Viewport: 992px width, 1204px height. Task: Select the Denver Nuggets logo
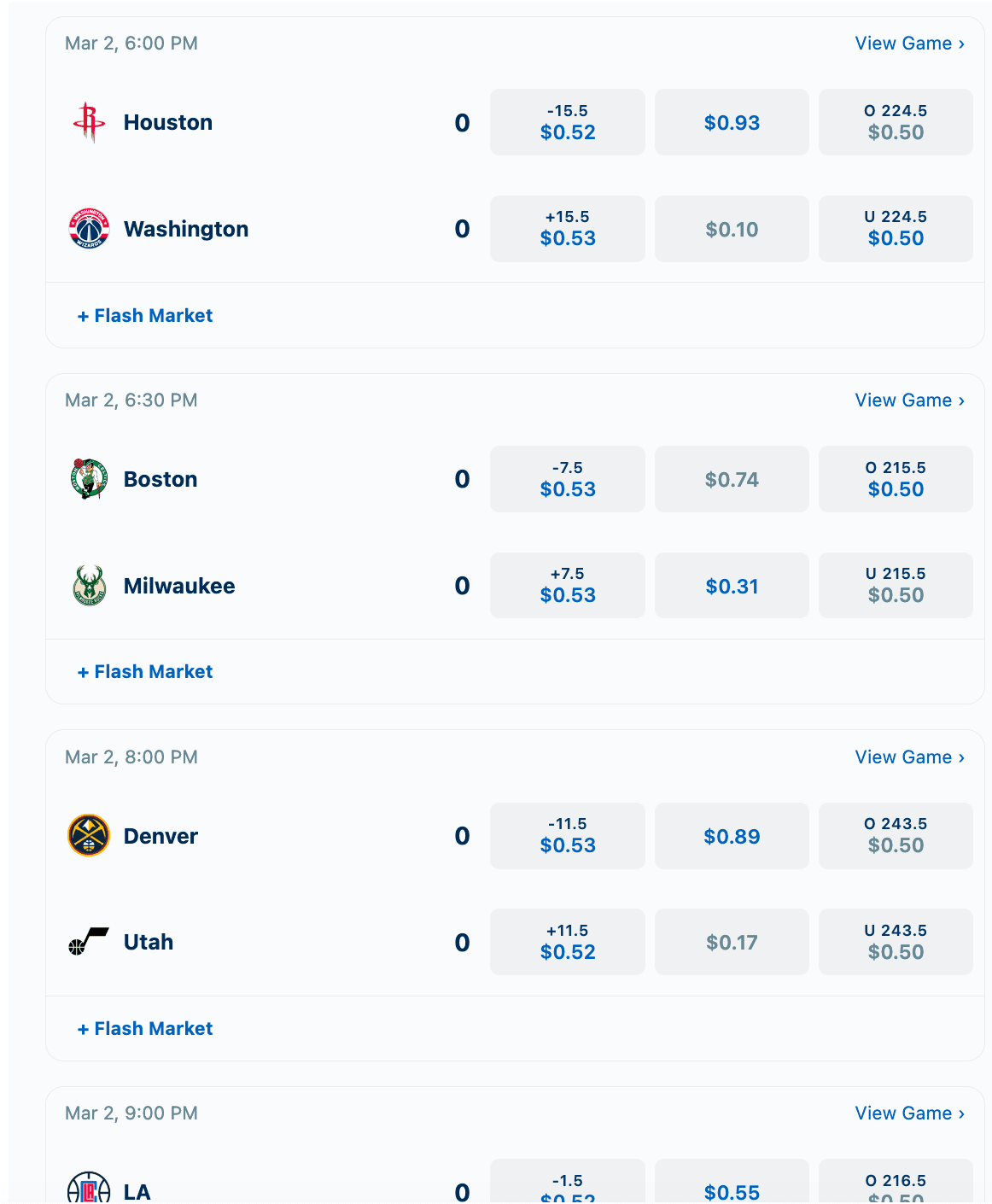[89, 836]
